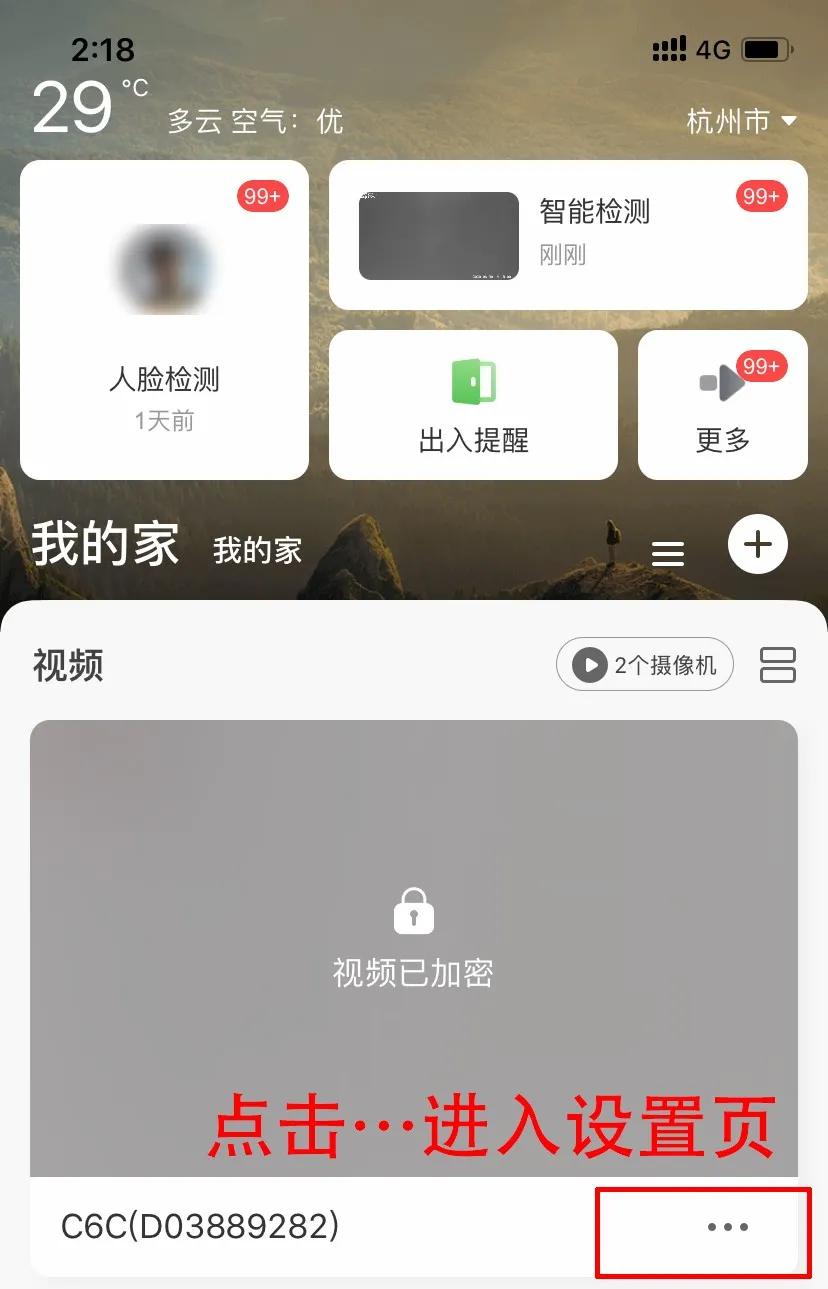Open the 我的家 home group selector

pyautogui.click(x=258, y=548)
